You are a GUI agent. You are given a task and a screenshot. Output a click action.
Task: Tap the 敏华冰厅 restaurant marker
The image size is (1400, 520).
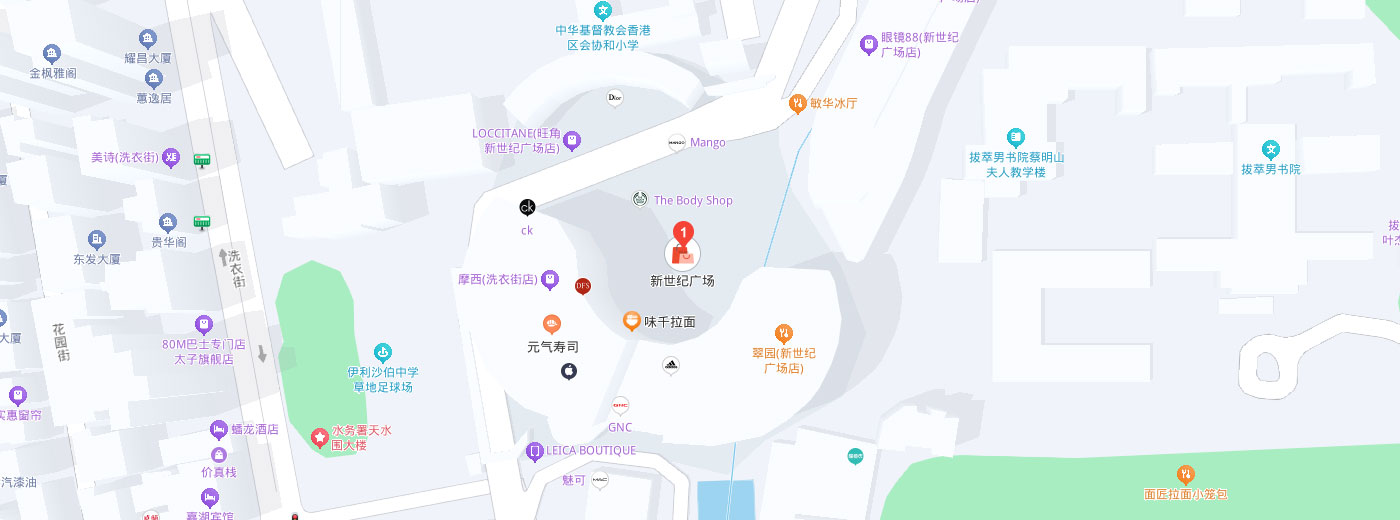coord(797,102)
